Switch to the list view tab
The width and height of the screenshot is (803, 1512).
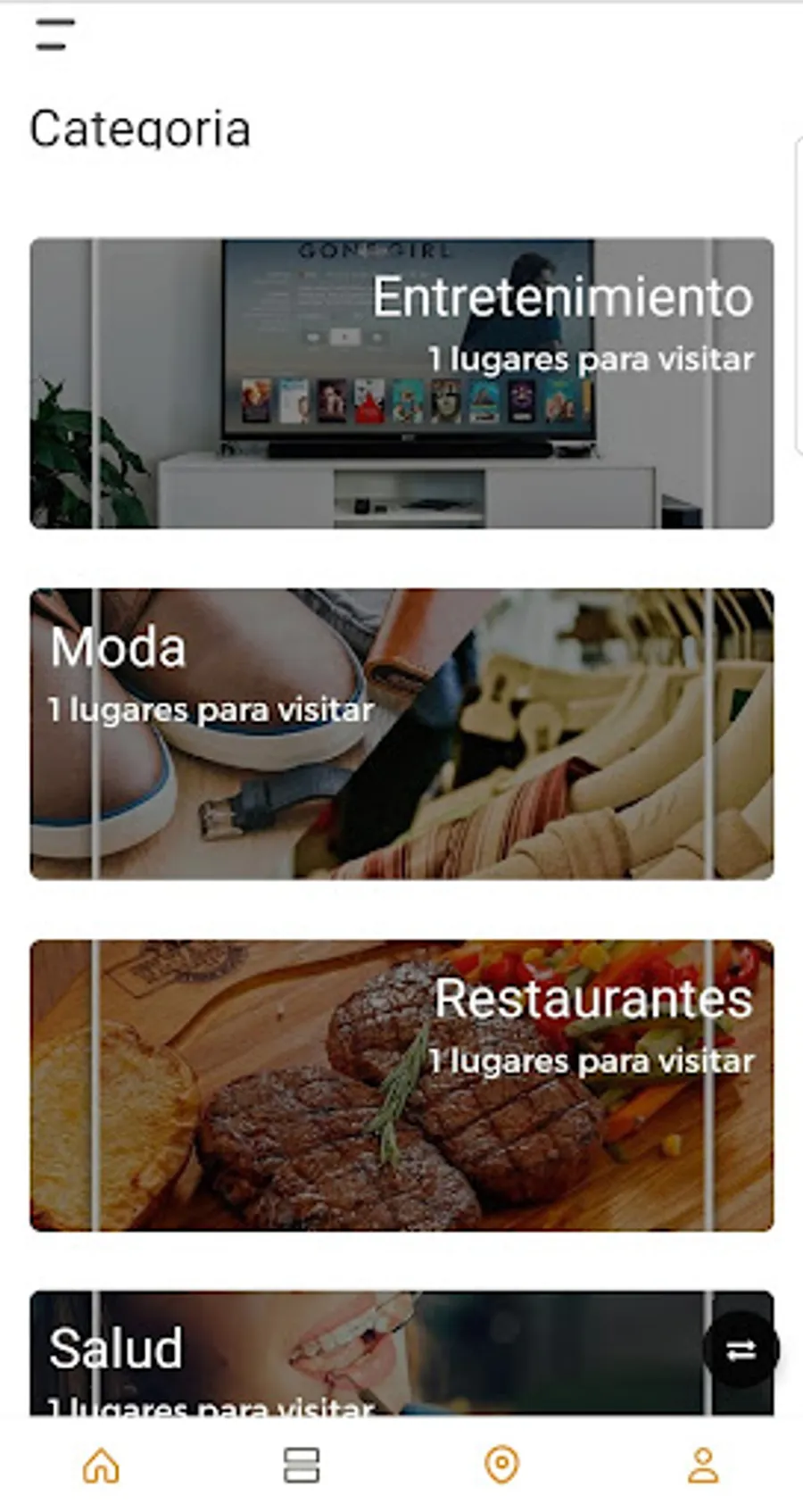(302, 1466)
